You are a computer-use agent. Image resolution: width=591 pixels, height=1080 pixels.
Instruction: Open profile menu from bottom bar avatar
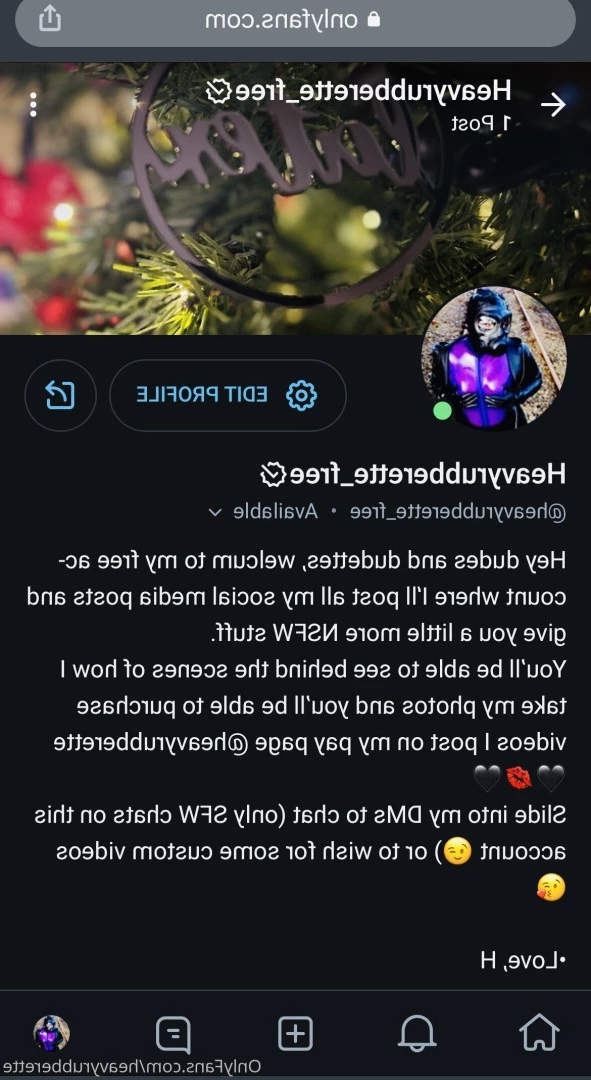pos(52,1033)
